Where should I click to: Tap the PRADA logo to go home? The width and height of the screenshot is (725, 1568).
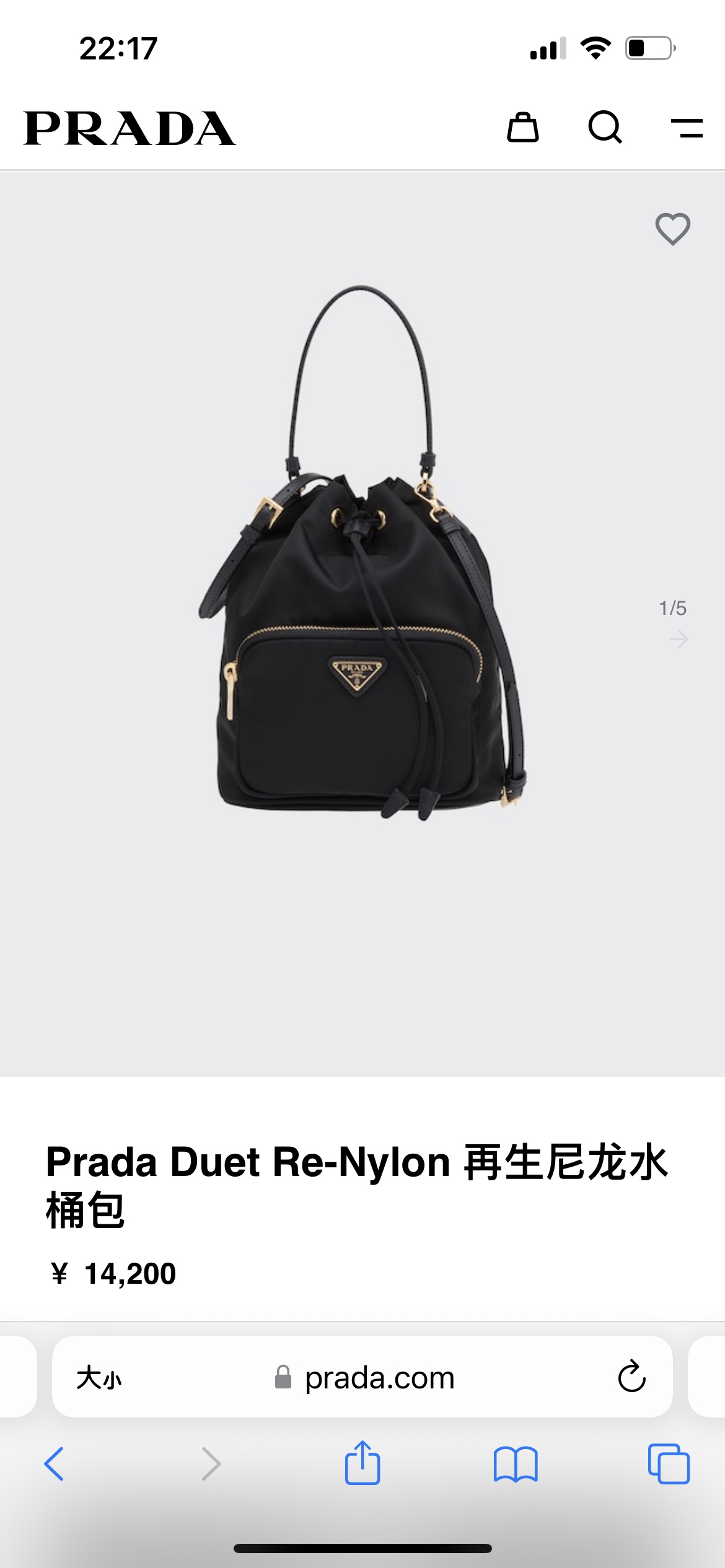pos(130,129)
